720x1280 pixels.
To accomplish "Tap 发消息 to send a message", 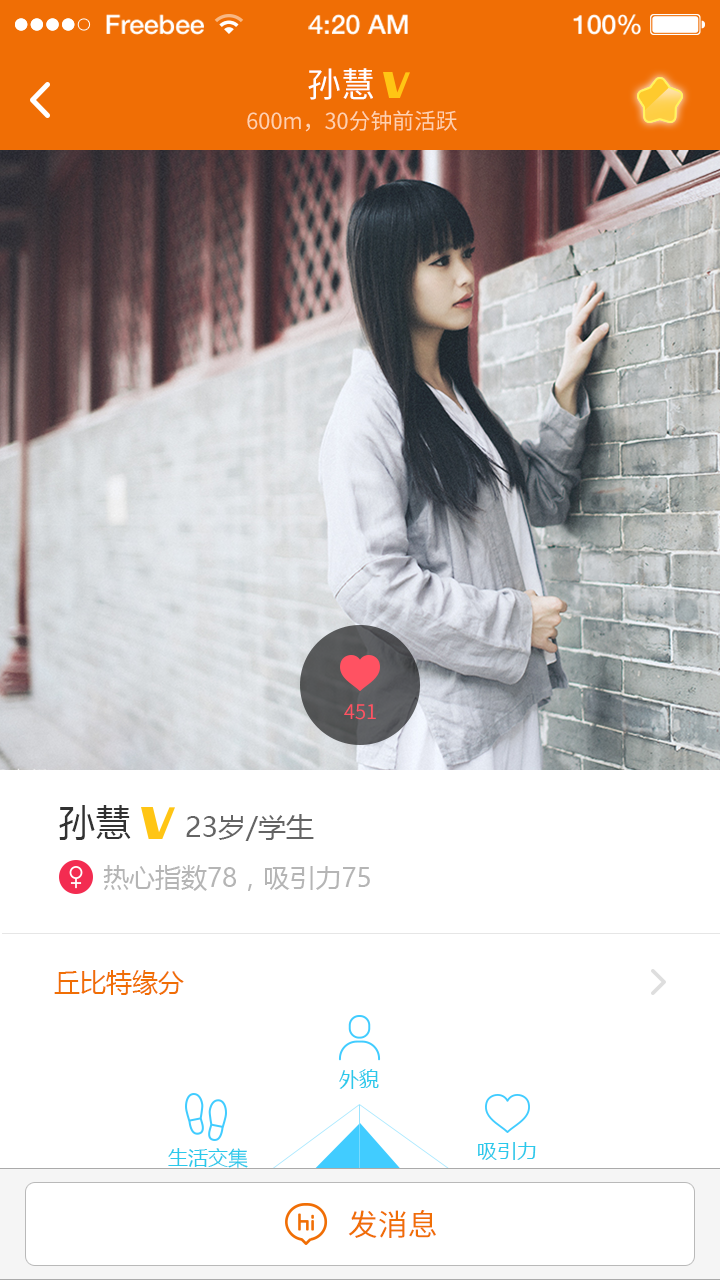I will coord(360,1223).
